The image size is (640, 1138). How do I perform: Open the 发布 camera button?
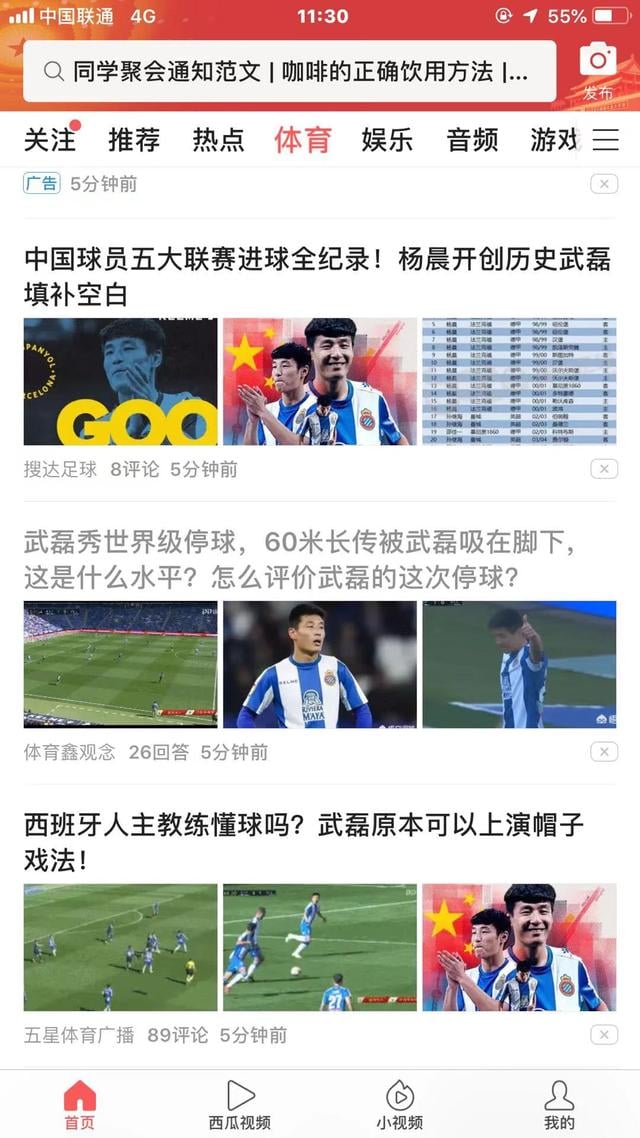tap(598, 68)
